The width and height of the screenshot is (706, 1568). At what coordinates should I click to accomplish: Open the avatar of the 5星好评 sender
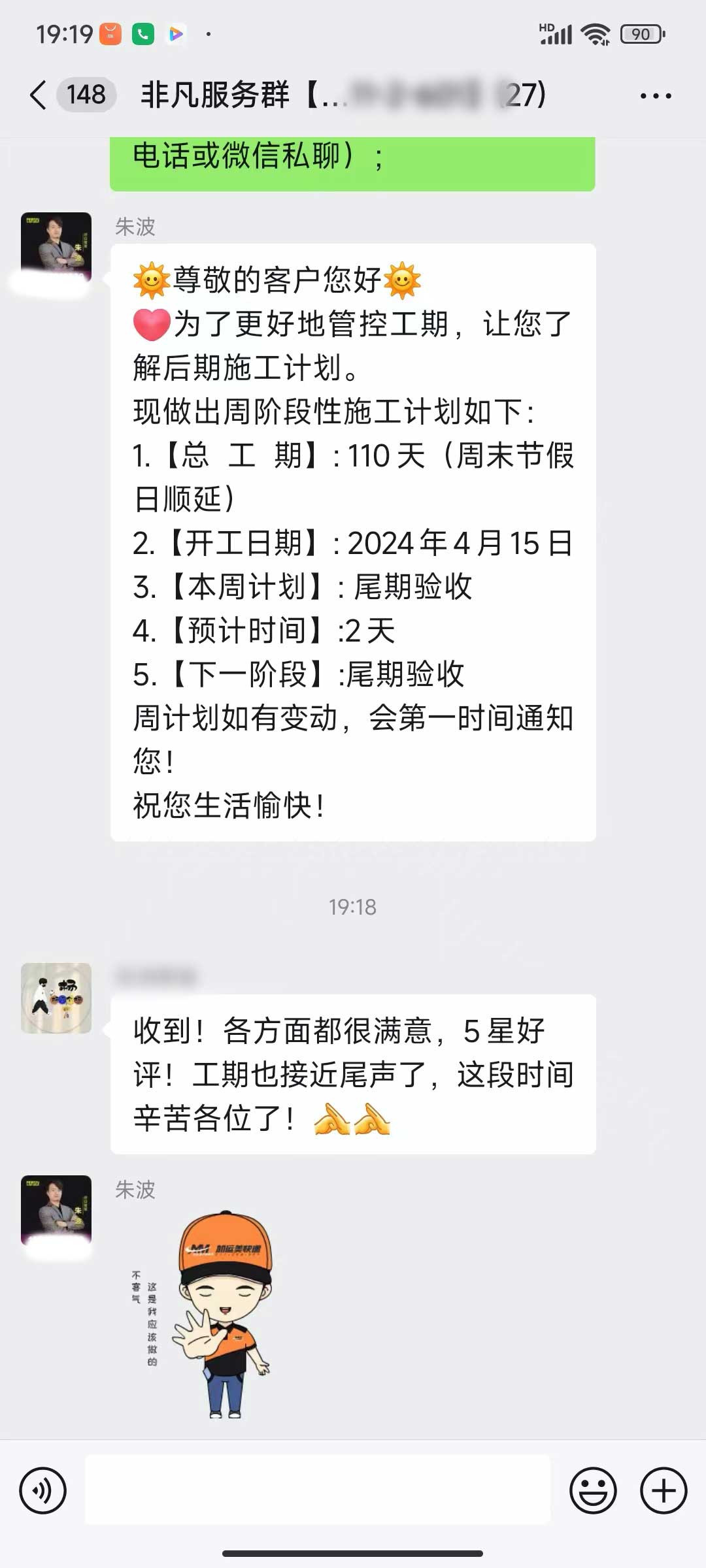click(x=56, y=998)
